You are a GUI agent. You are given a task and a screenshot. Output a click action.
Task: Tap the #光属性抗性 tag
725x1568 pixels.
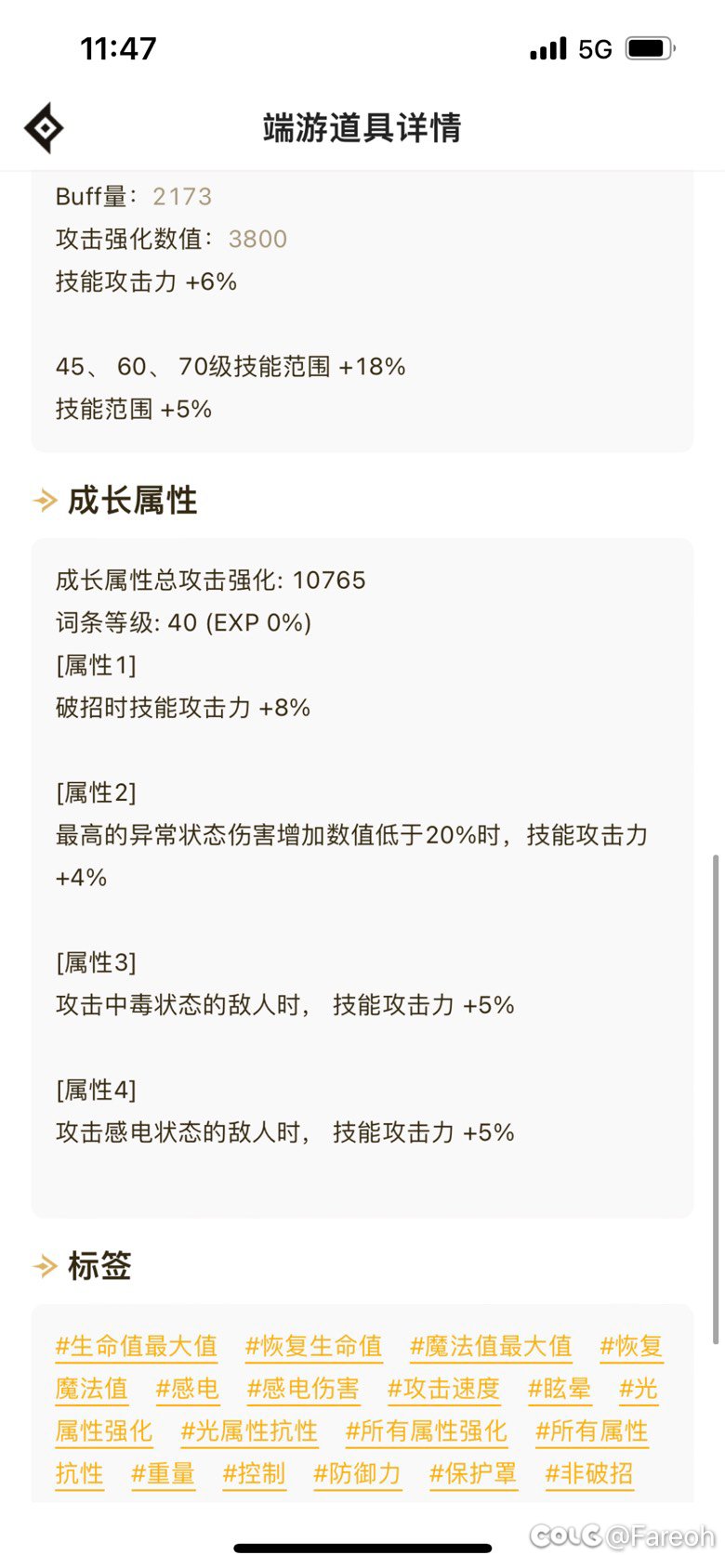pyautogui.click(x=249, y=1431)
